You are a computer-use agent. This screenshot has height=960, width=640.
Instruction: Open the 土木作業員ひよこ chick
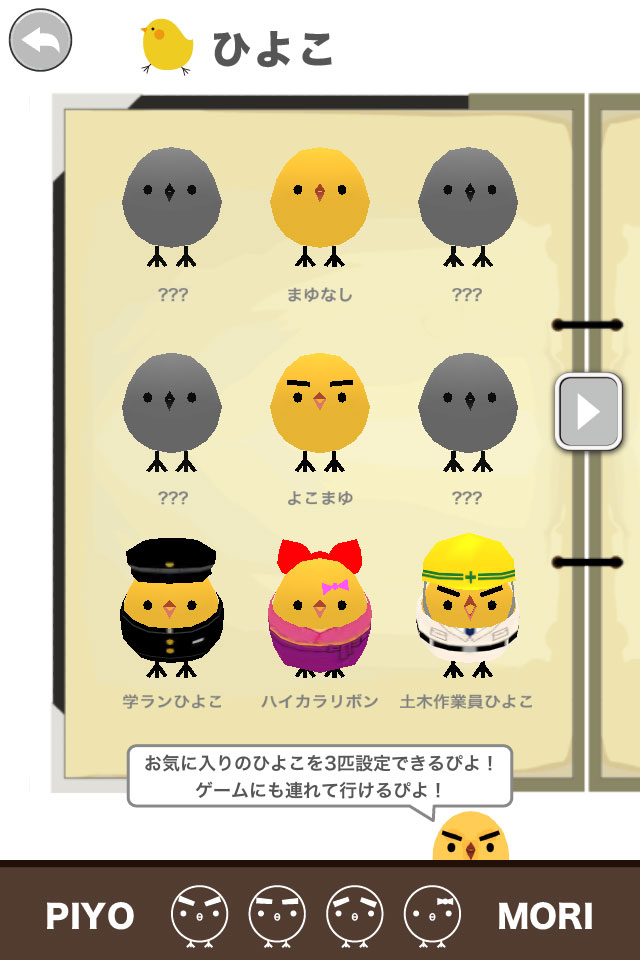(467, 606)
